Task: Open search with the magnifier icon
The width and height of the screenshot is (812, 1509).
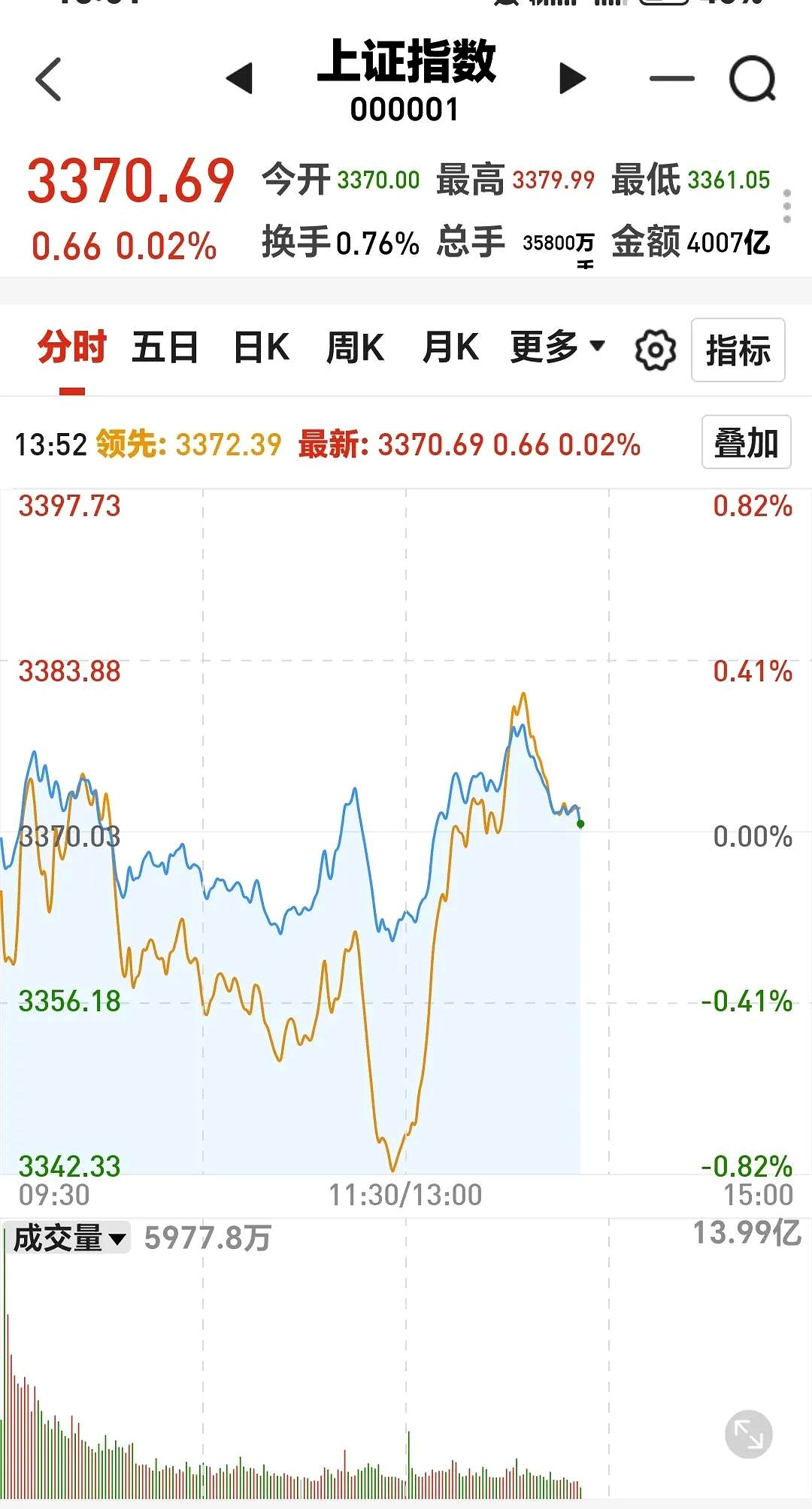Action: (752, 77)
